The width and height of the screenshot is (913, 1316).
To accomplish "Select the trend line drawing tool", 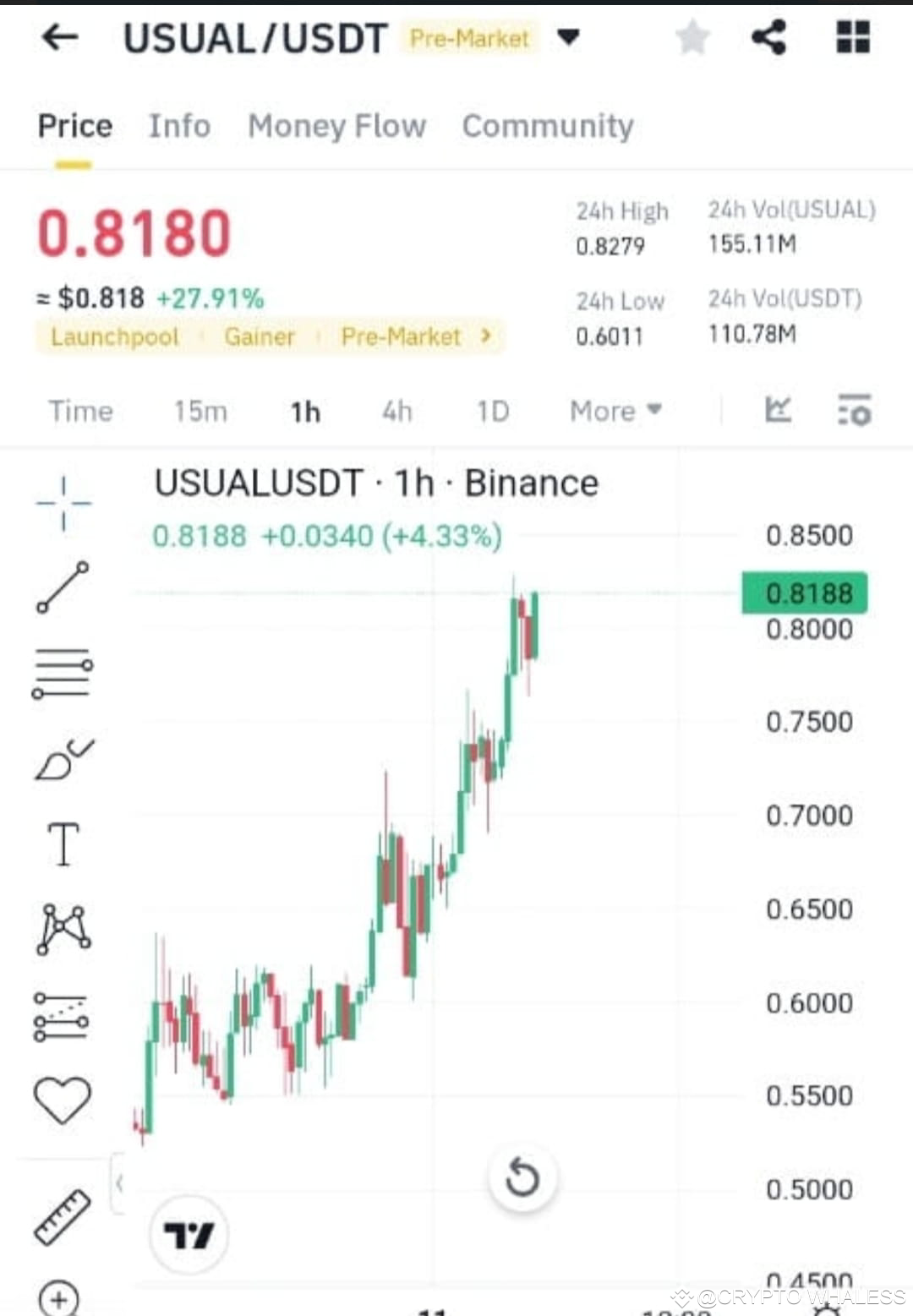I will click(63, 585).
